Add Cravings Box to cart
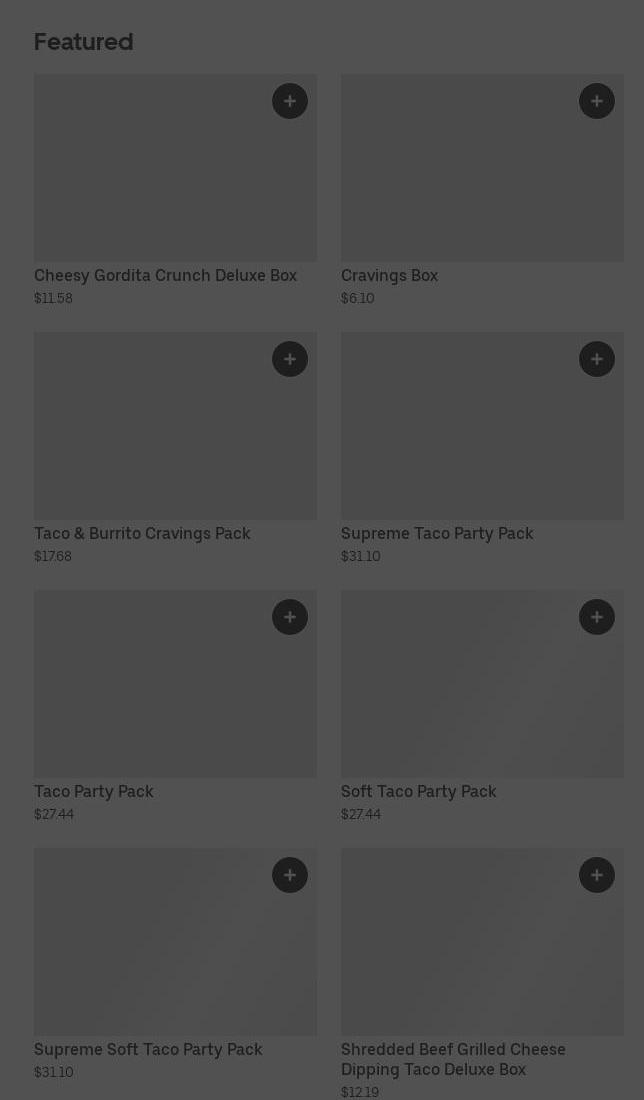This screenshot has width=644, height=1100. 597,101
